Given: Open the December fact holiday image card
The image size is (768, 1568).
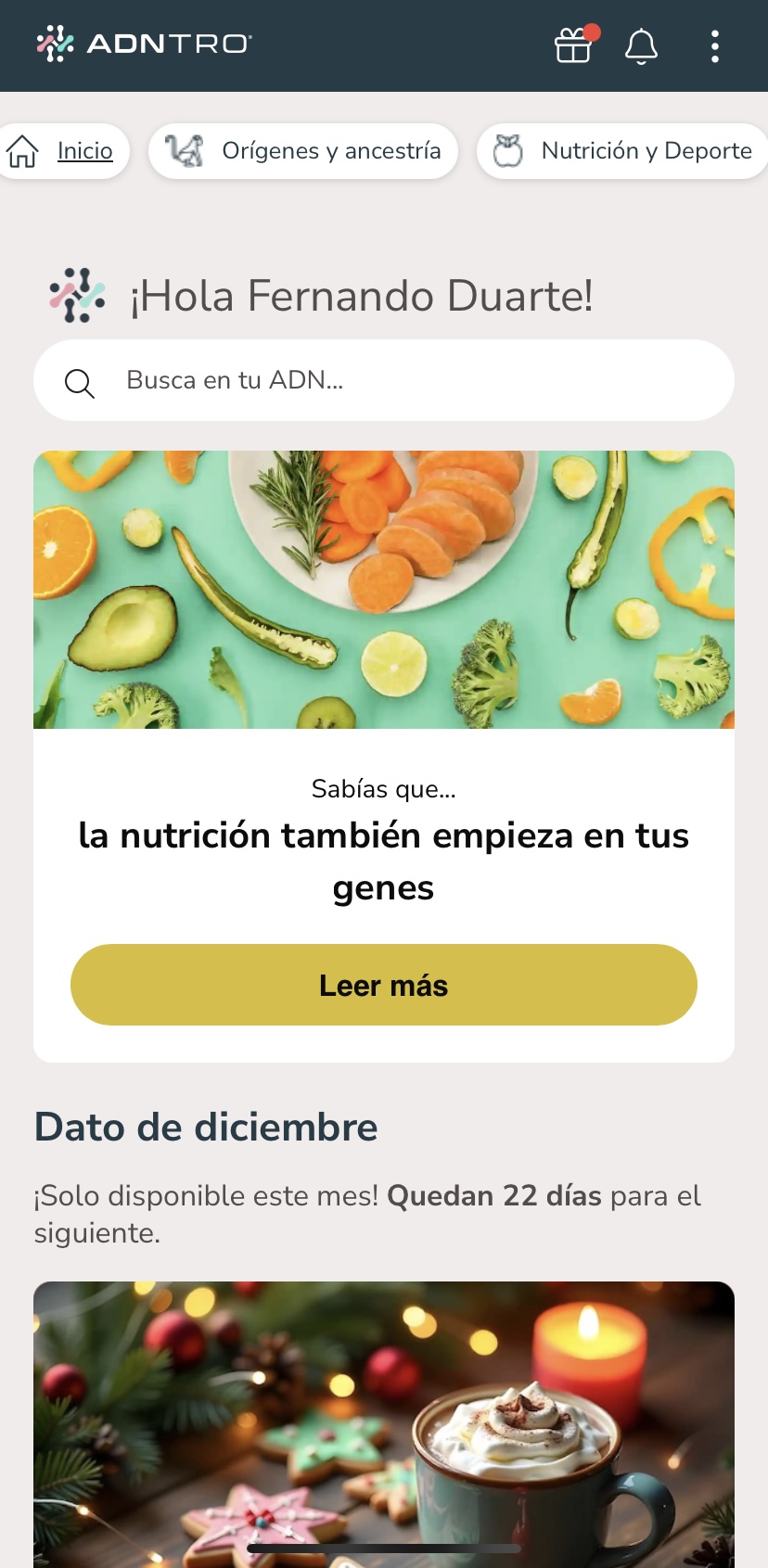Looking at the screenshot, I should click(x=384, y=1424).
